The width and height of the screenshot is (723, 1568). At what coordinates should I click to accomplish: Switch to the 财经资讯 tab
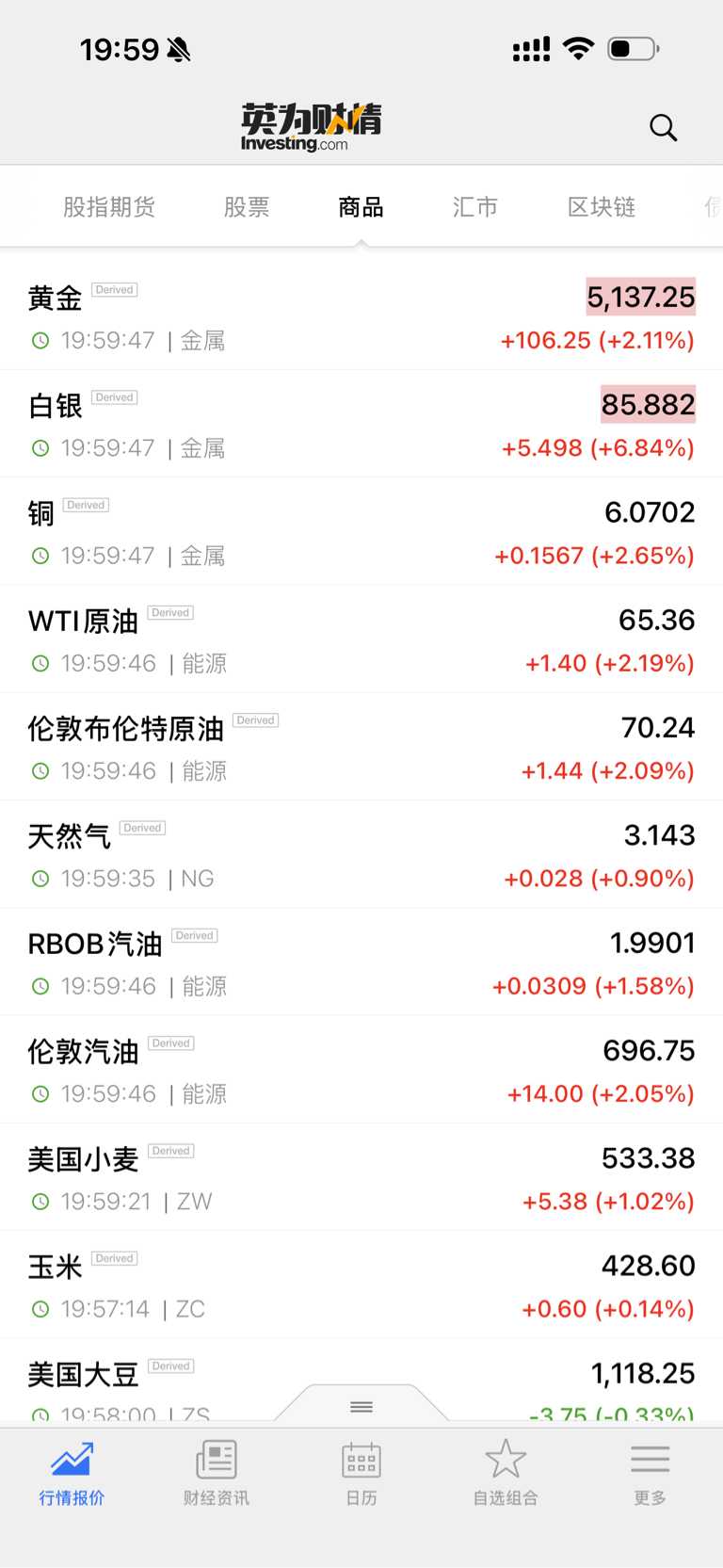point(217,1474)
